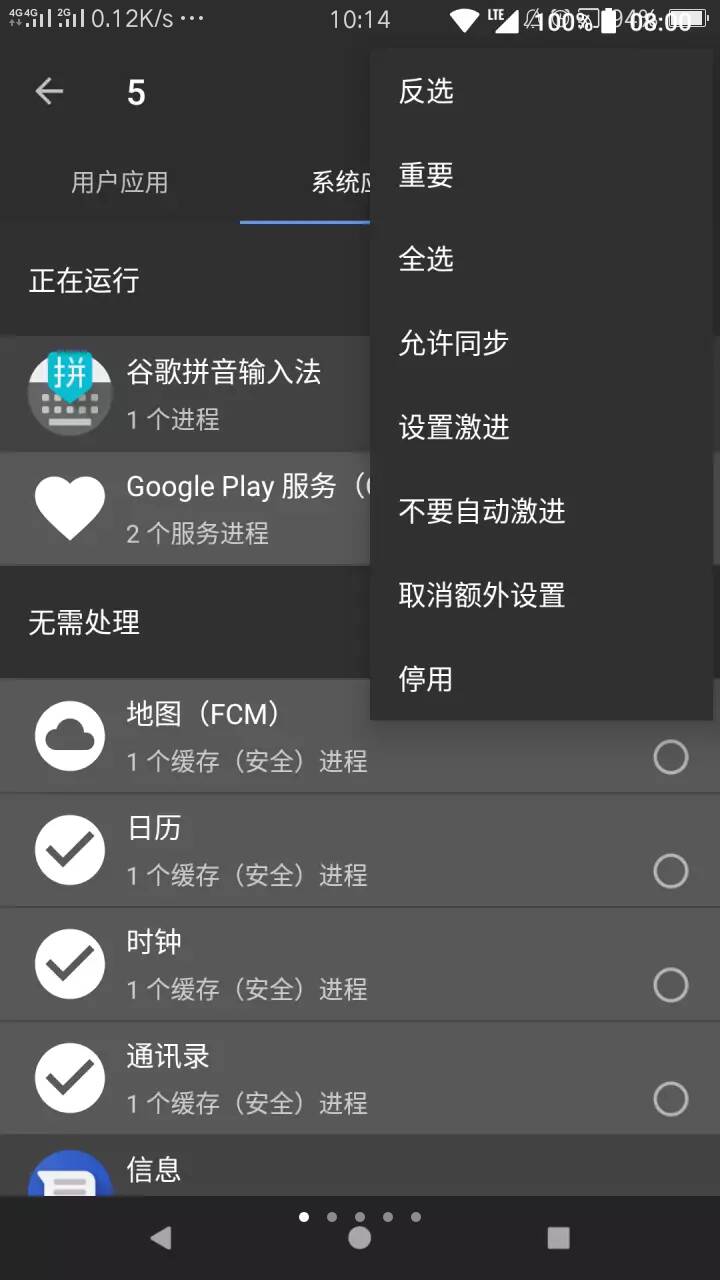This screenshot has width=720, height=1280.
Task: Tap the 地图（FCM）row
Action: pos(360,736)
